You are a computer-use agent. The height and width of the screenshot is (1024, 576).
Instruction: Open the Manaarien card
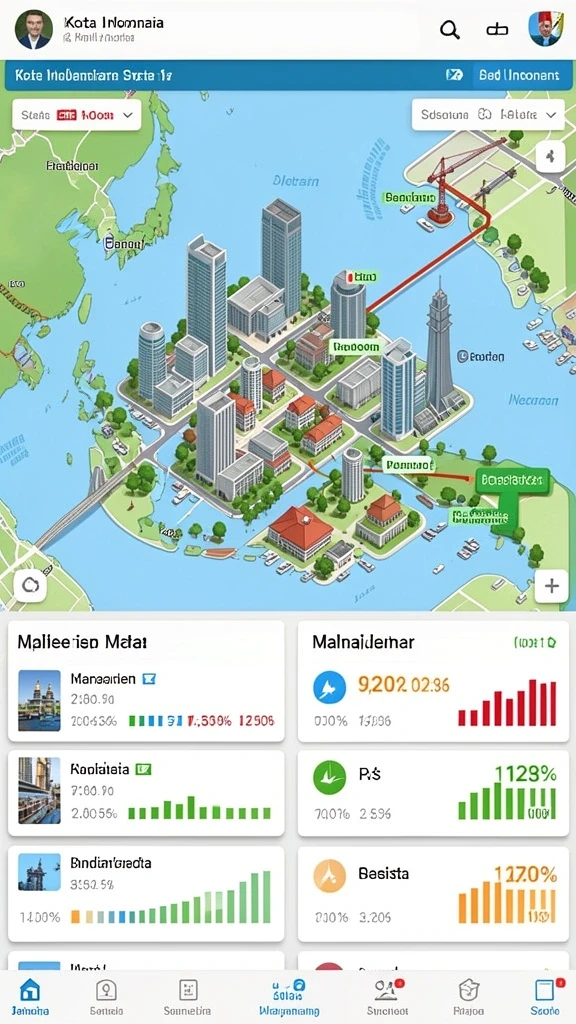(146, 699)
